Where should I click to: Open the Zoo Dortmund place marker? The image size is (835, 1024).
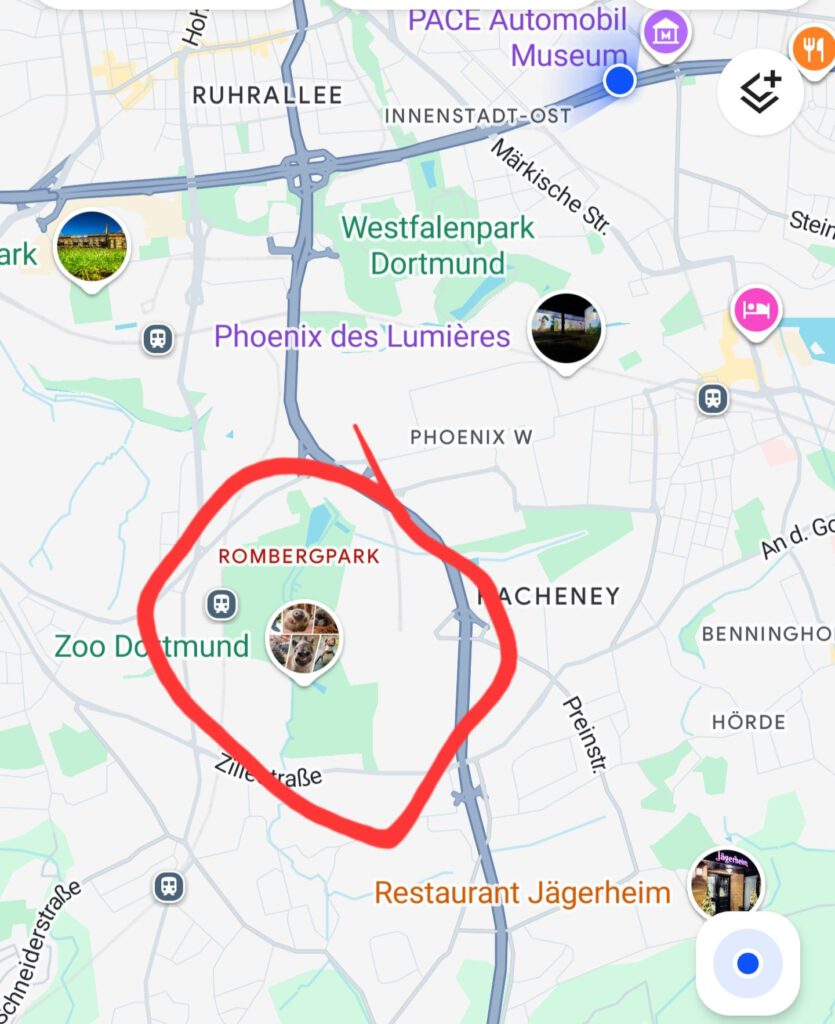(305, 640)
